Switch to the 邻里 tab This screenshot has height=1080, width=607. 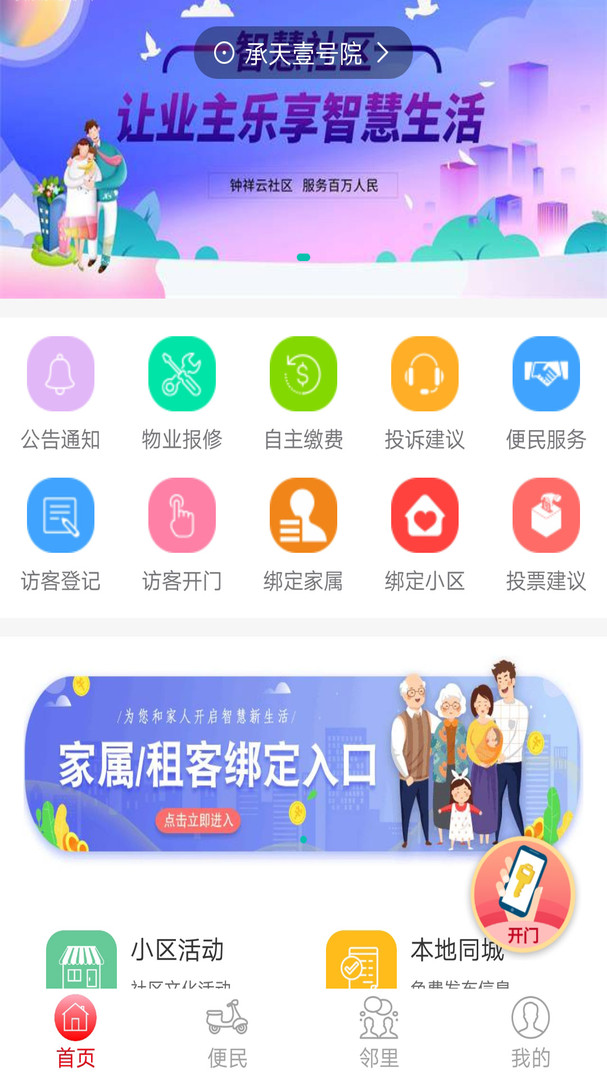379,1032
